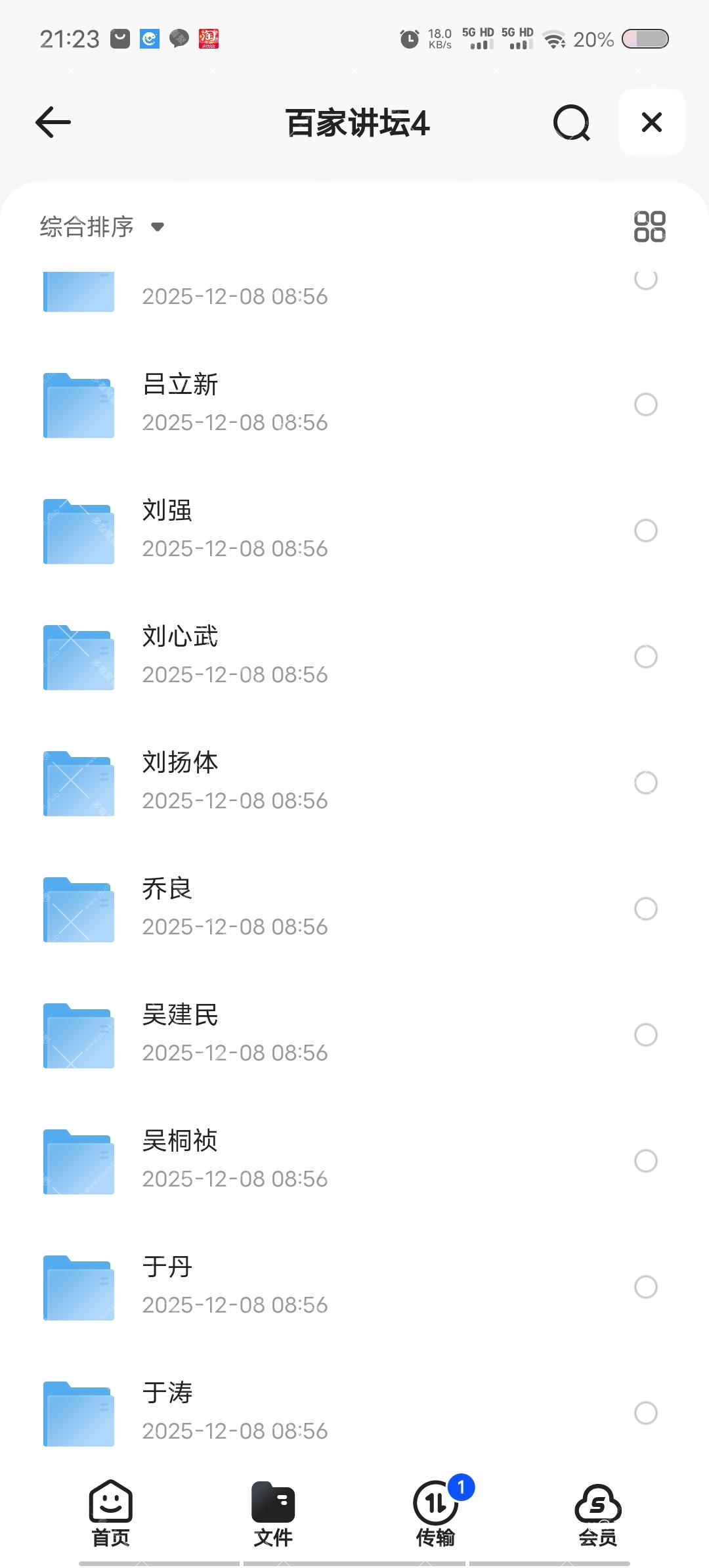Open the 吕立新 folder icon
The width and height of the screenshot is (709, 1568).
[77, 405]
